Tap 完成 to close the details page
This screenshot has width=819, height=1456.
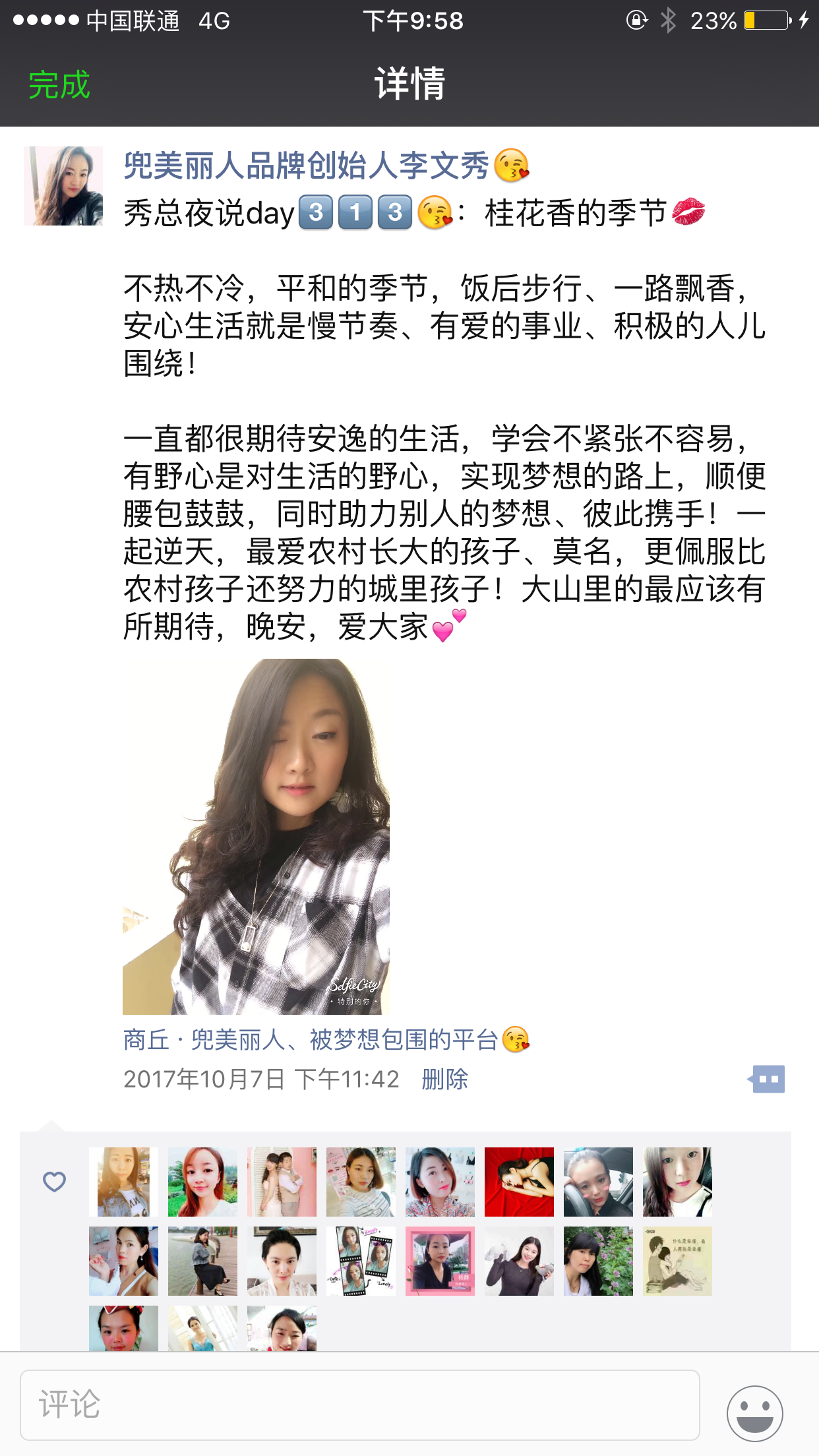pyautogui.click(x=59, y=85)
